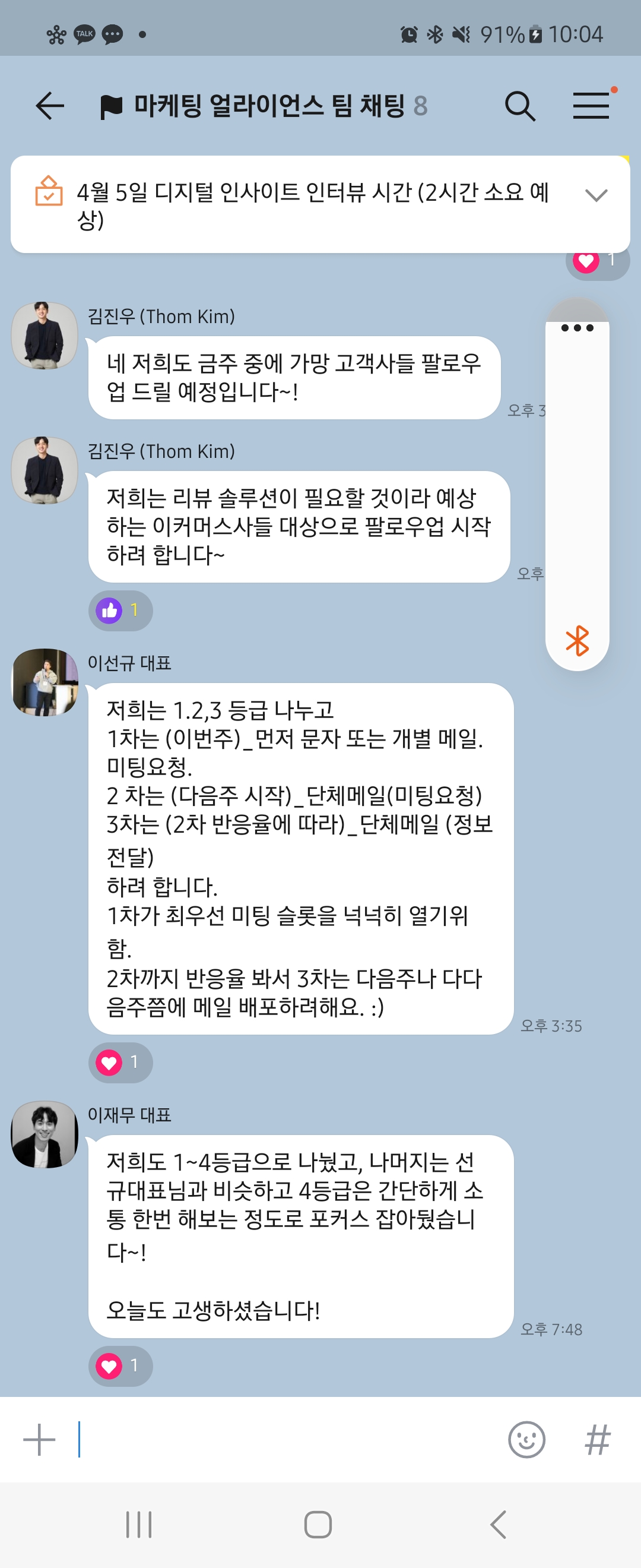Tap the orange Bluetooth icon on the floating panel
Image resolution: width=641 pixels, height=1568 pixels.
point(577,640)
